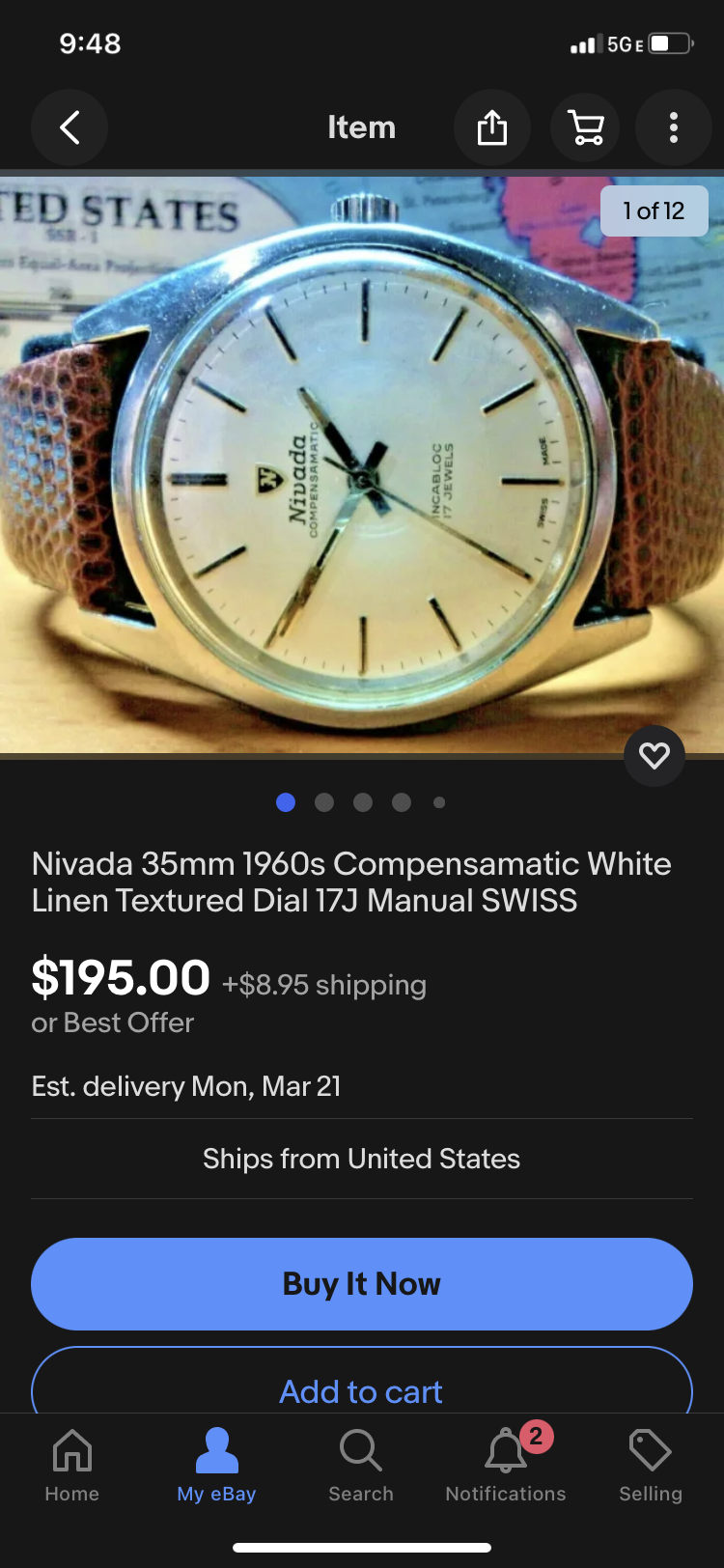Open the Search tab

point(361,1466)
